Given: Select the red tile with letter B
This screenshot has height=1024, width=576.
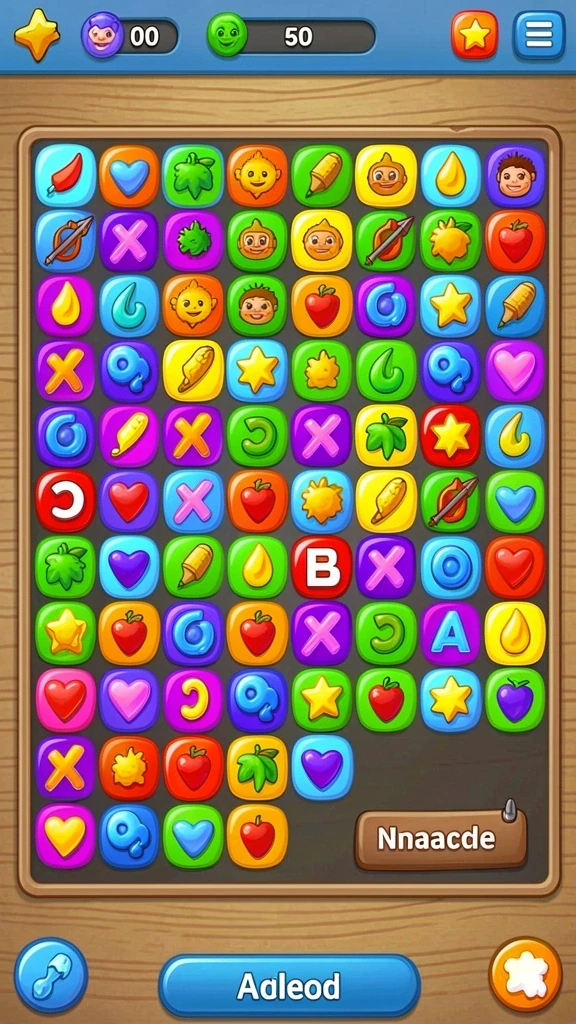Looking at the screenshot, I should (322, 568).
